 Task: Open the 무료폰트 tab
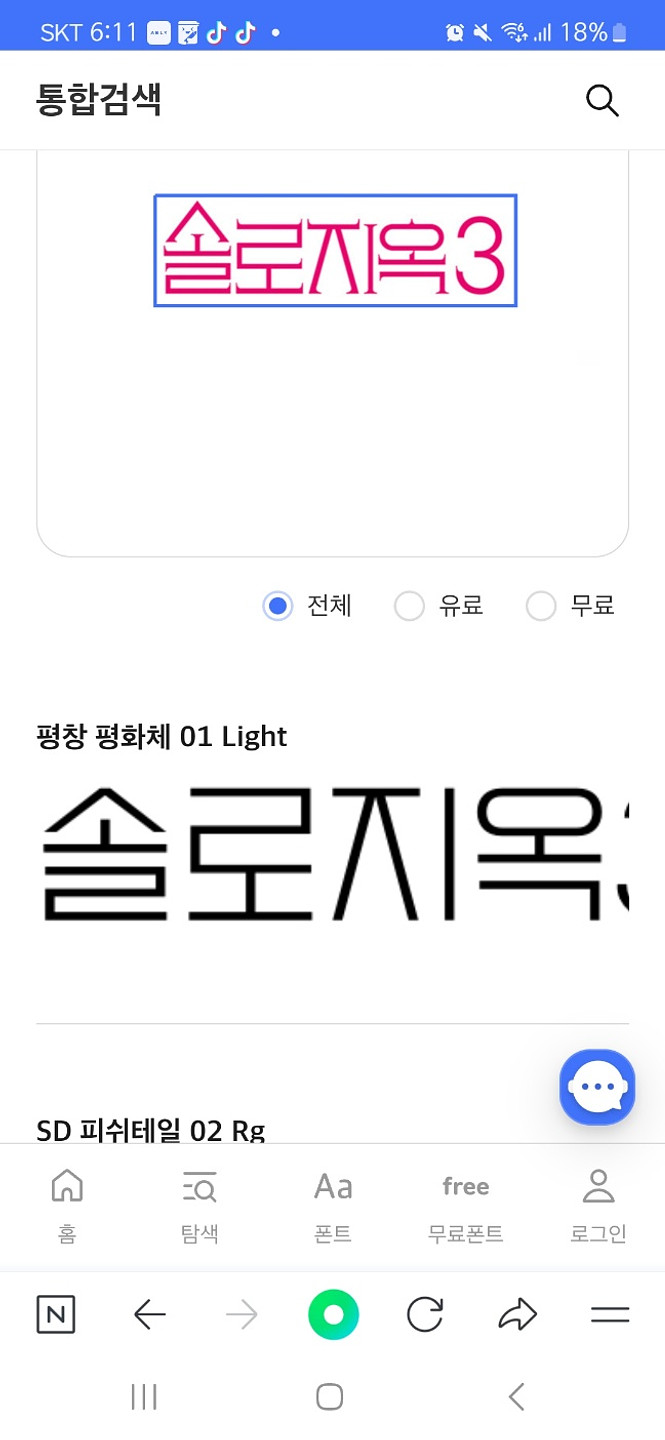click(x=465, y=1206)
